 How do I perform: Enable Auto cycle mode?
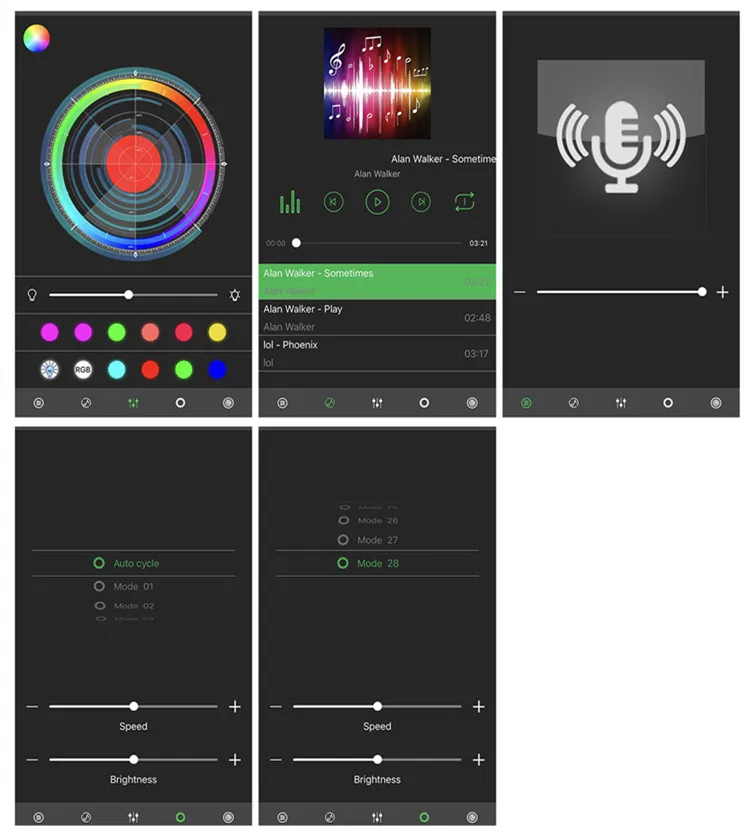[132, 563]
